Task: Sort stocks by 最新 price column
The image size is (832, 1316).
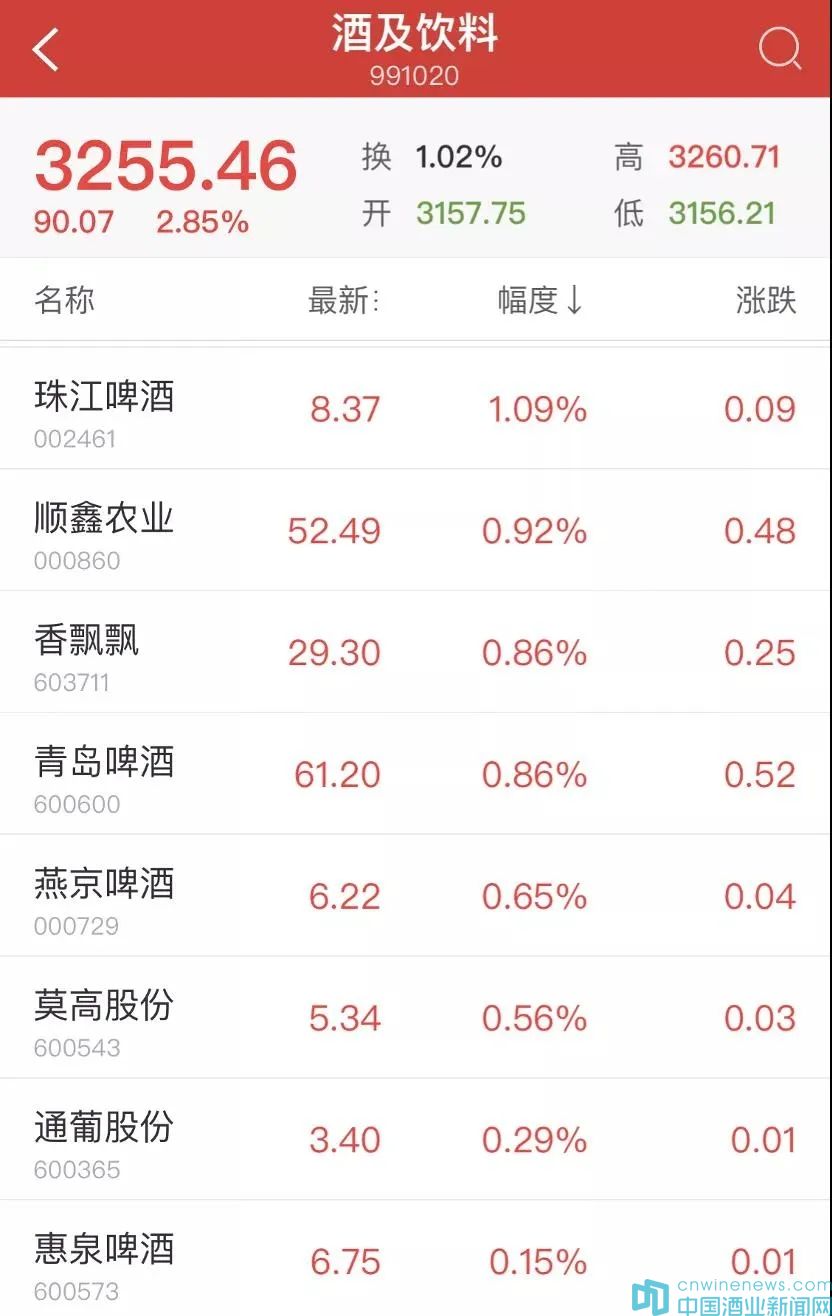Action: pos(343,300)
